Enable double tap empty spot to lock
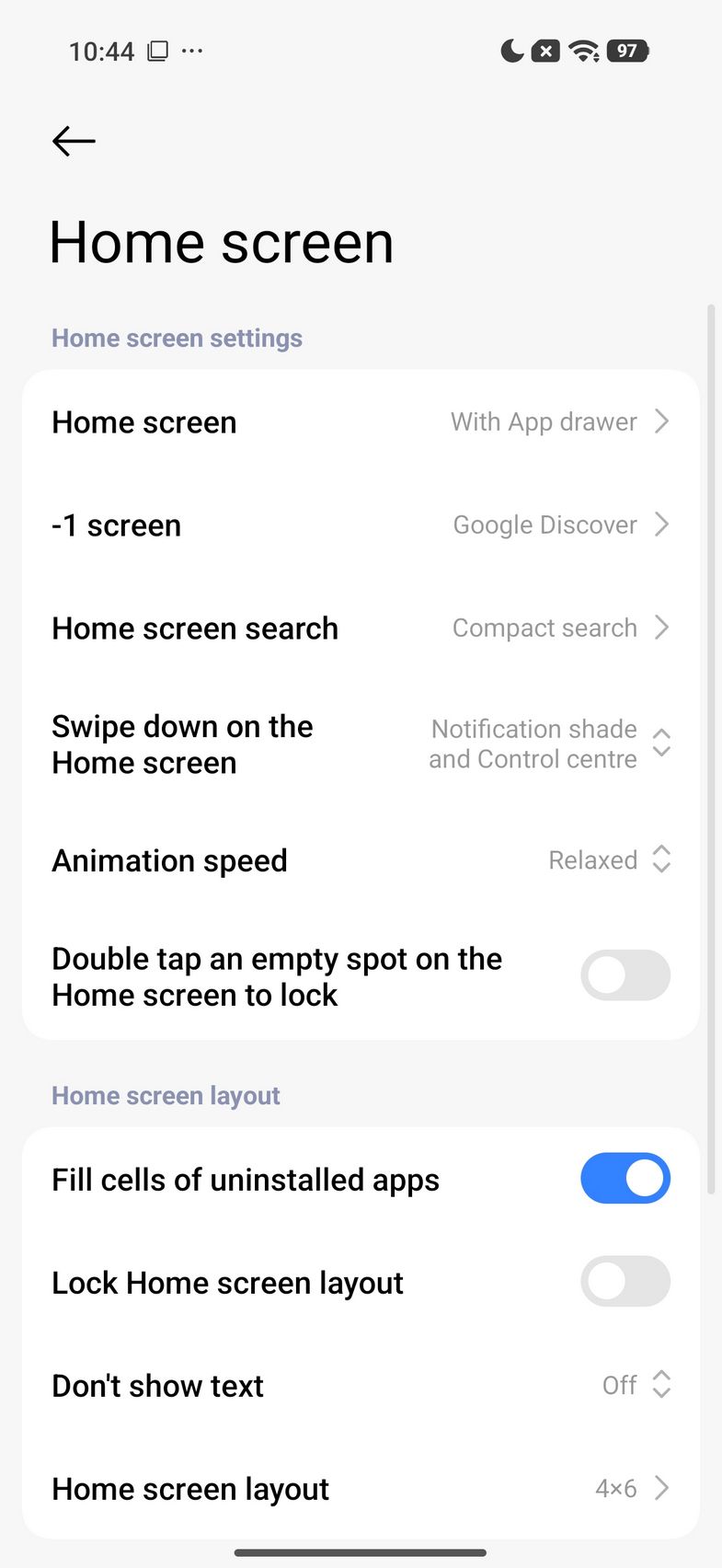 click(625, 975)
